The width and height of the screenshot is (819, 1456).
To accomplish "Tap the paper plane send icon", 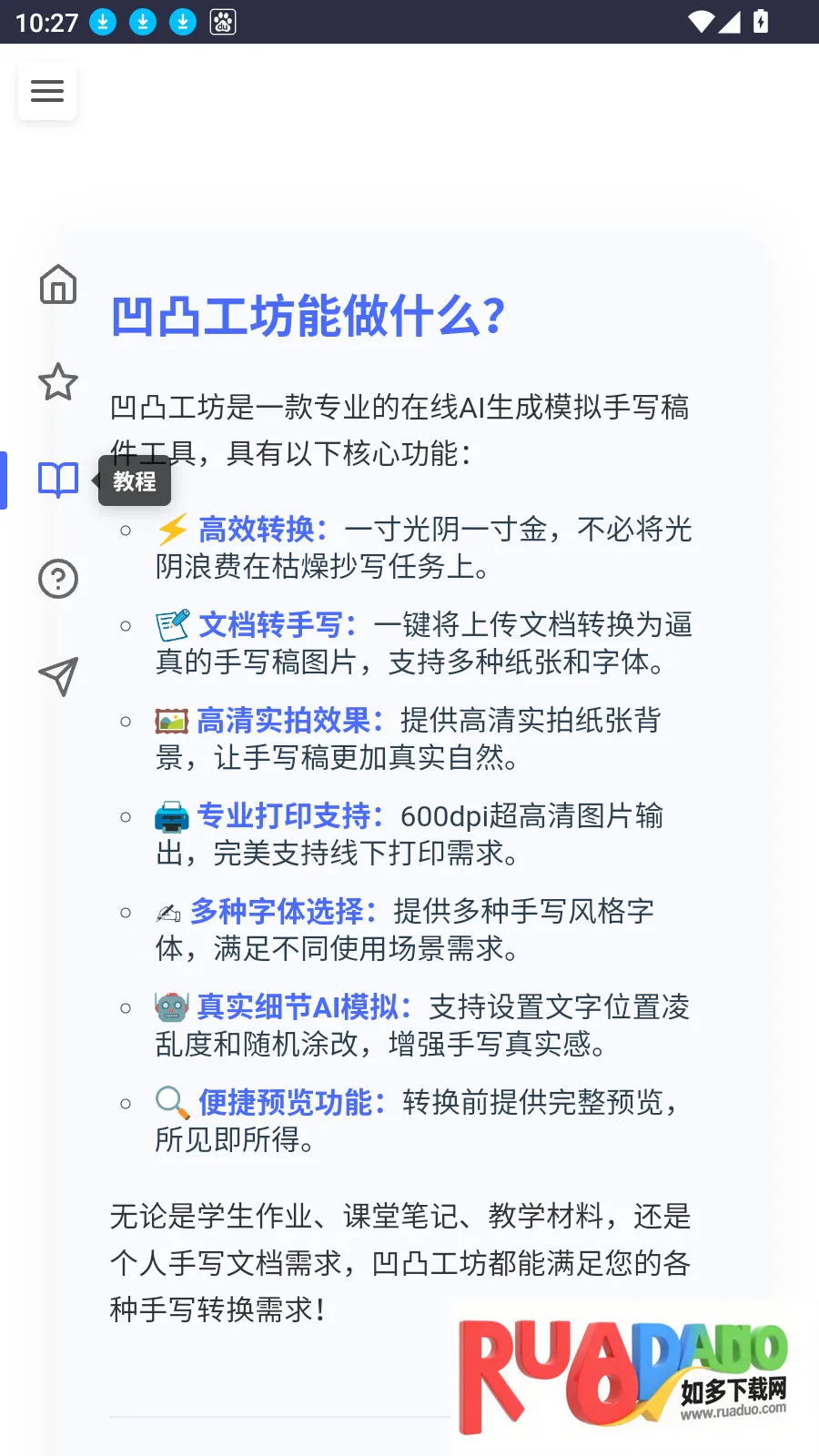I will point(58,676).
